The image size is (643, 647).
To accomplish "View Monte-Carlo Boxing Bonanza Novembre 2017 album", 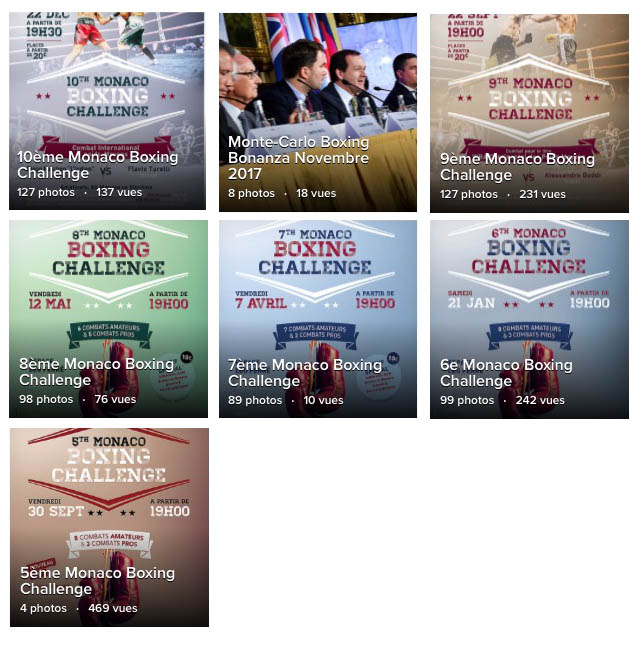I will pos(318,110).
